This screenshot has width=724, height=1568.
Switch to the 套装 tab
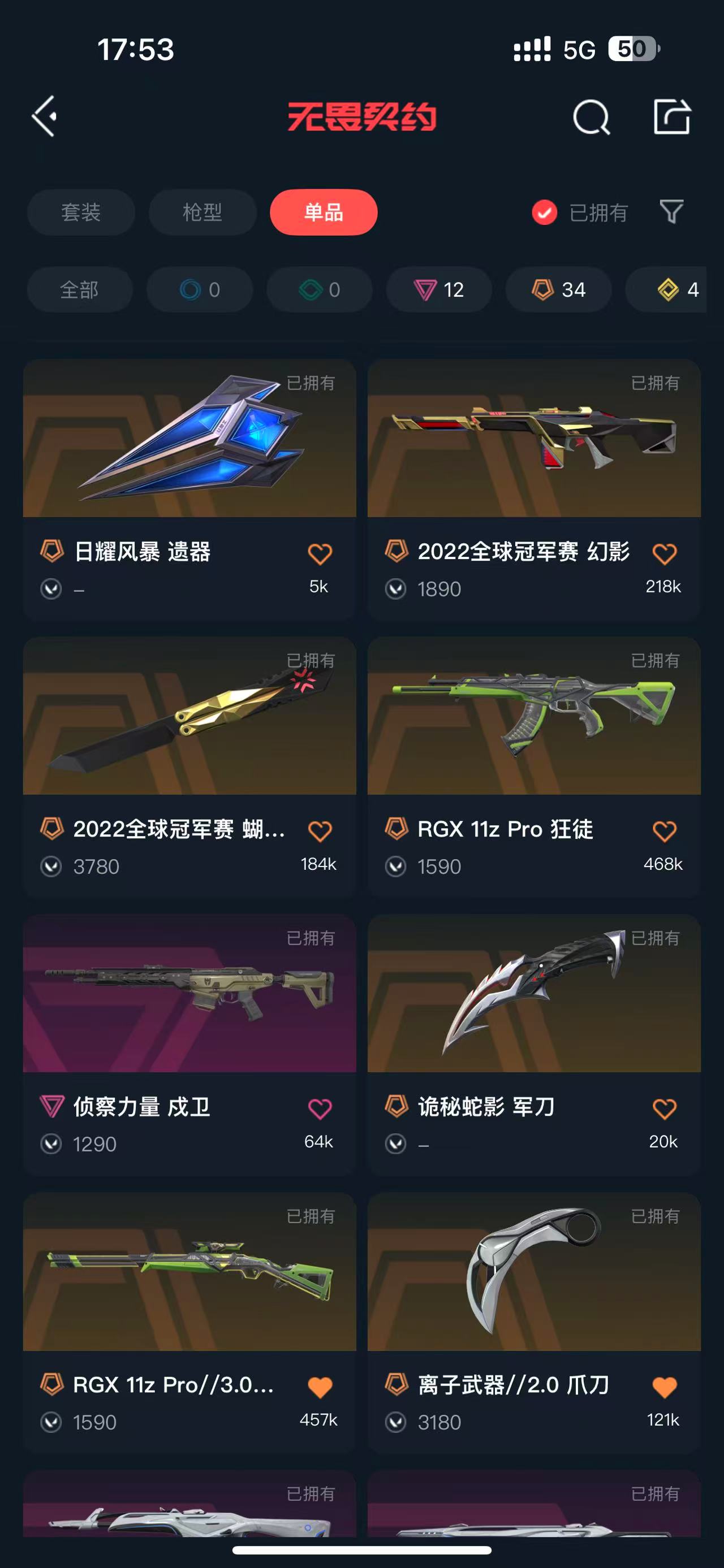[81, 213]
